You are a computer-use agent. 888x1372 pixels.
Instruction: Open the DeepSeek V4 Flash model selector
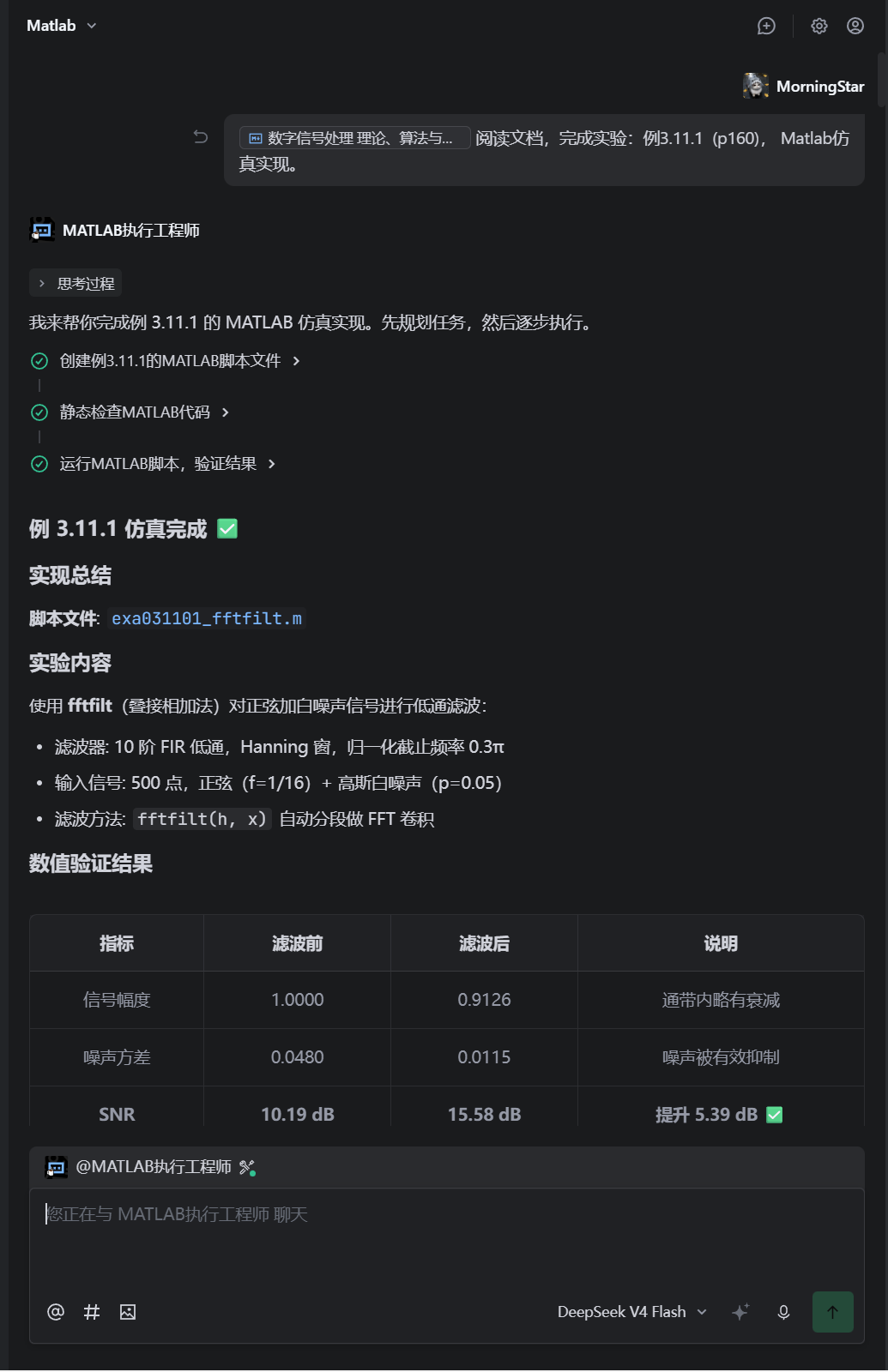(632, 1312)
